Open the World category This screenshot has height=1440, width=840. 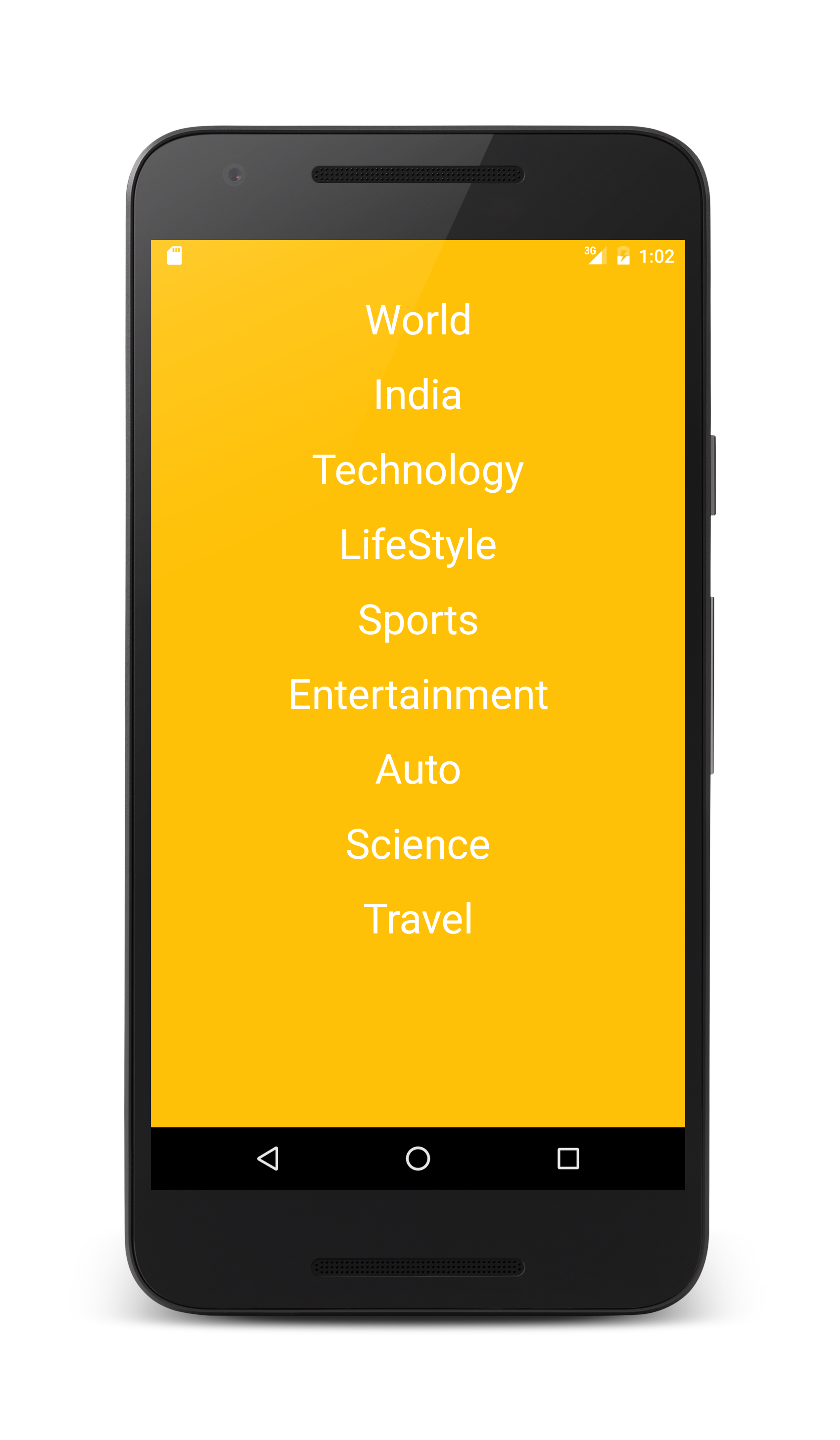tap(418, 320)
